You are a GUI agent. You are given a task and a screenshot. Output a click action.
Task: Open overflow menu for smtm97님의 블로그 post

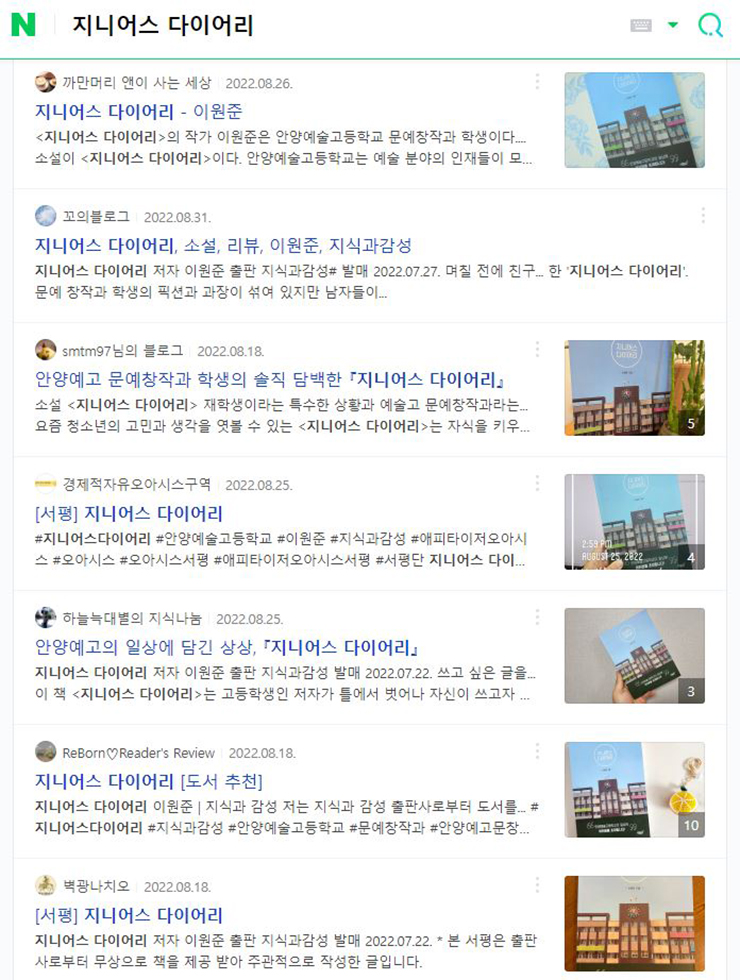[x=537, y=350]
